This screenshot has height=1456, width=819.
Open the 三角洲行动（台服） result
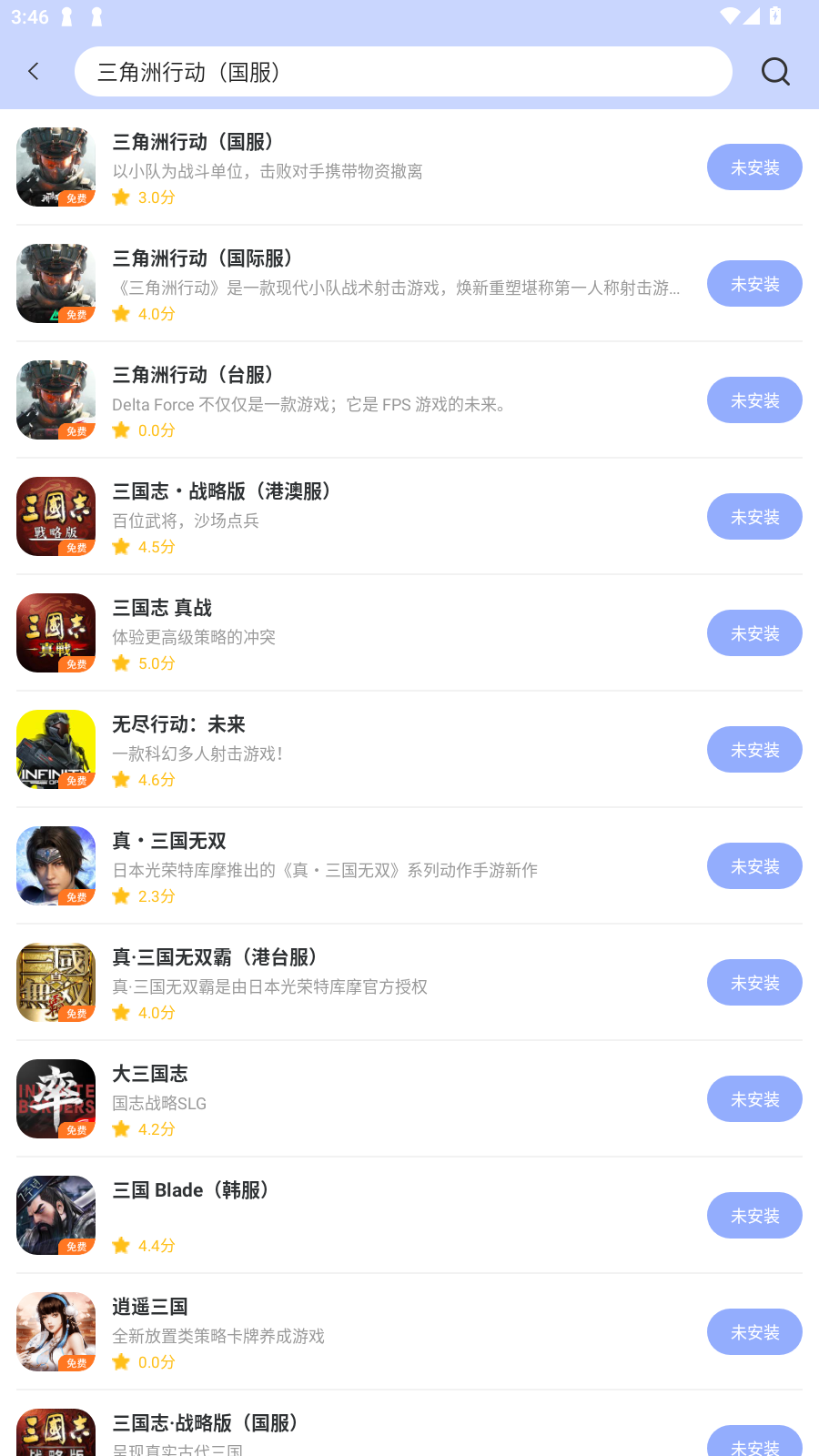[364, 400]
